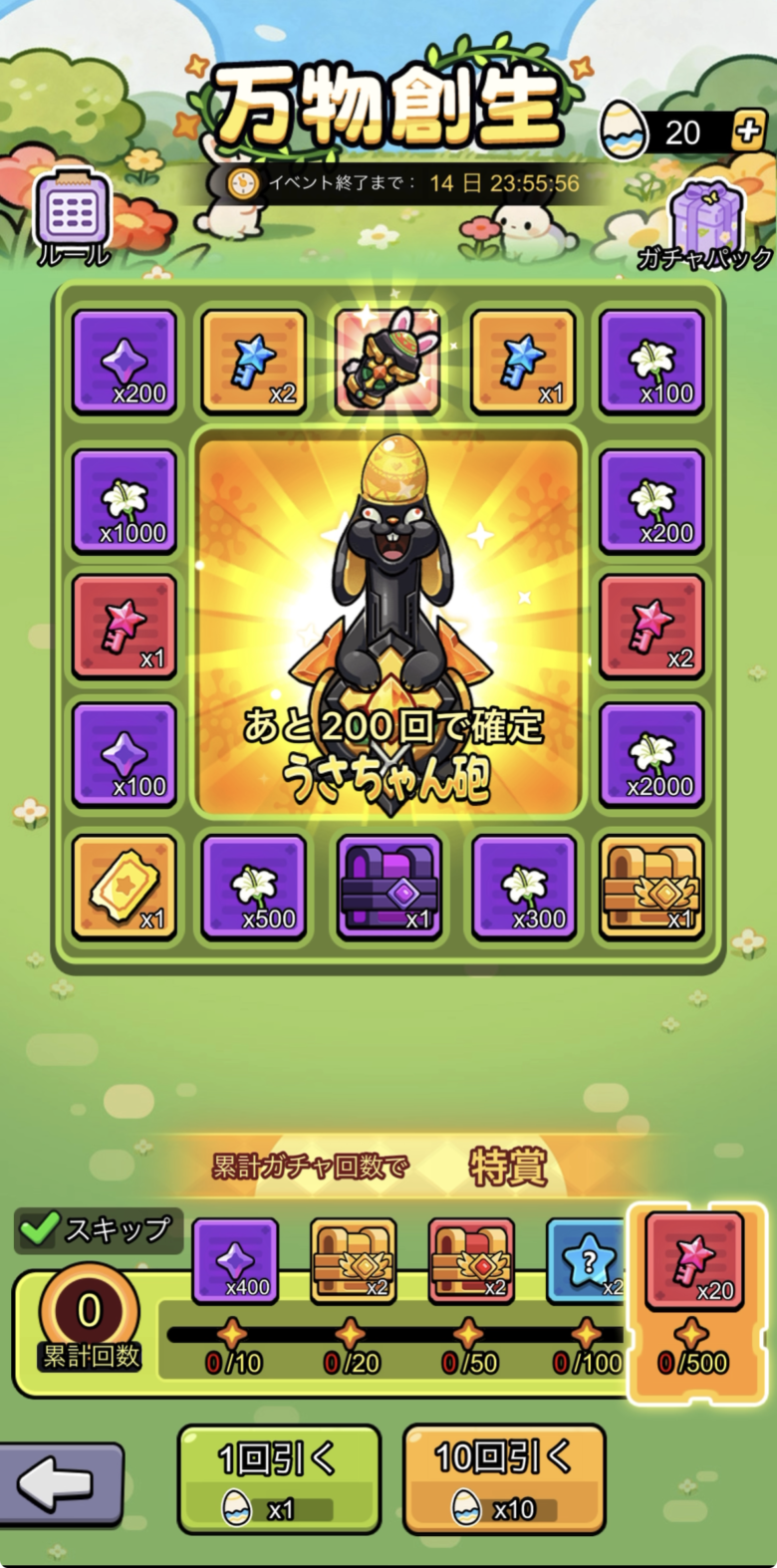Viewport: 777px width, 1568px height.
Task: Tap the plus to add eggs
Action: (x=748, y=132)
